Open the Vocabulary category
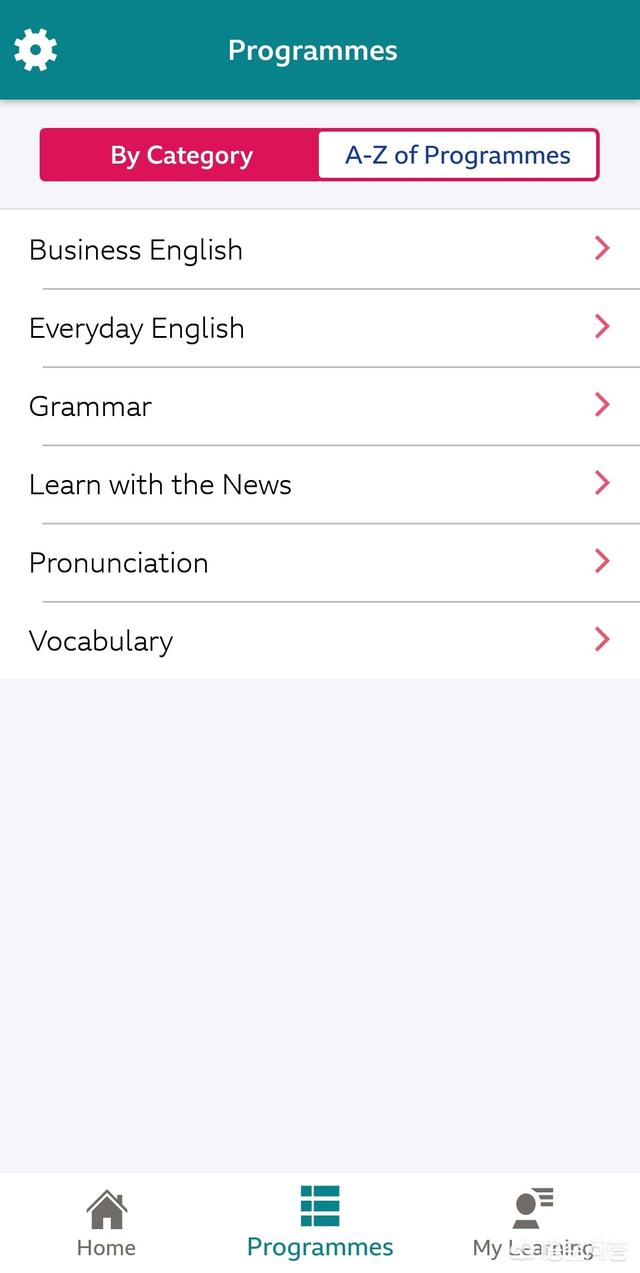This screenshot has height=1273, width=640. pyautogui.click(x=320, y=640)
